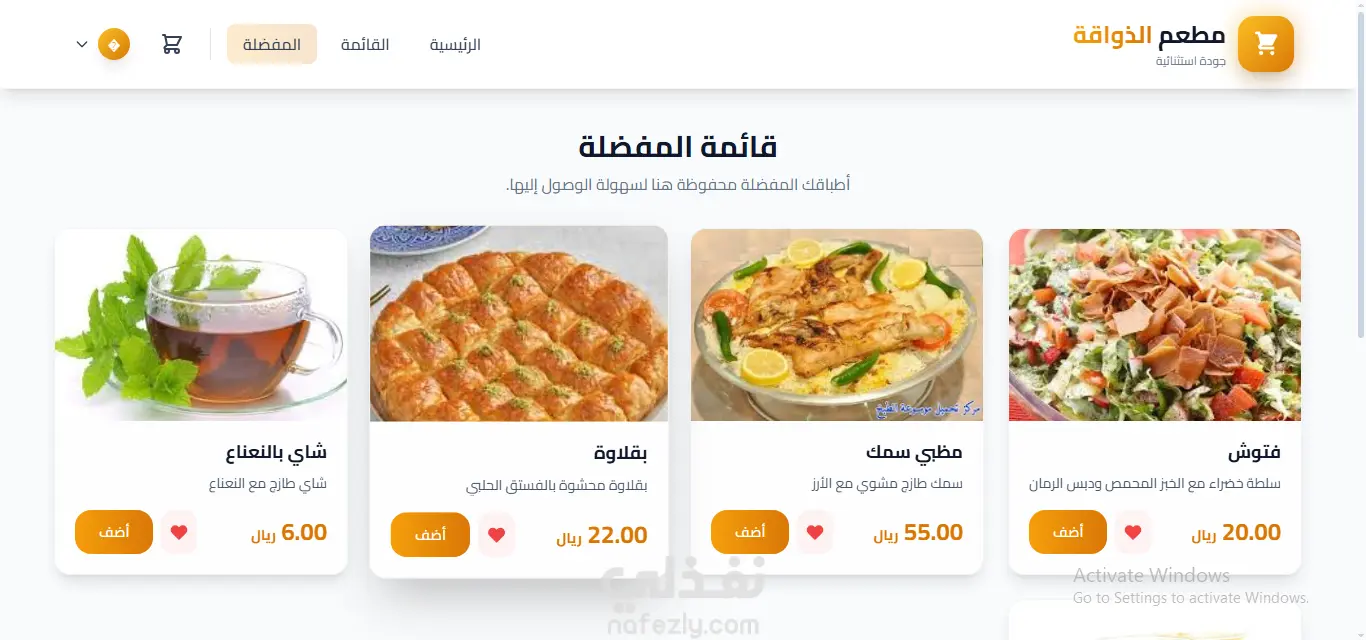Viewport: 1366px width, 640px height.
Task: Unfavorite مظبي سمك with heart icon
Action: [815, 532]
